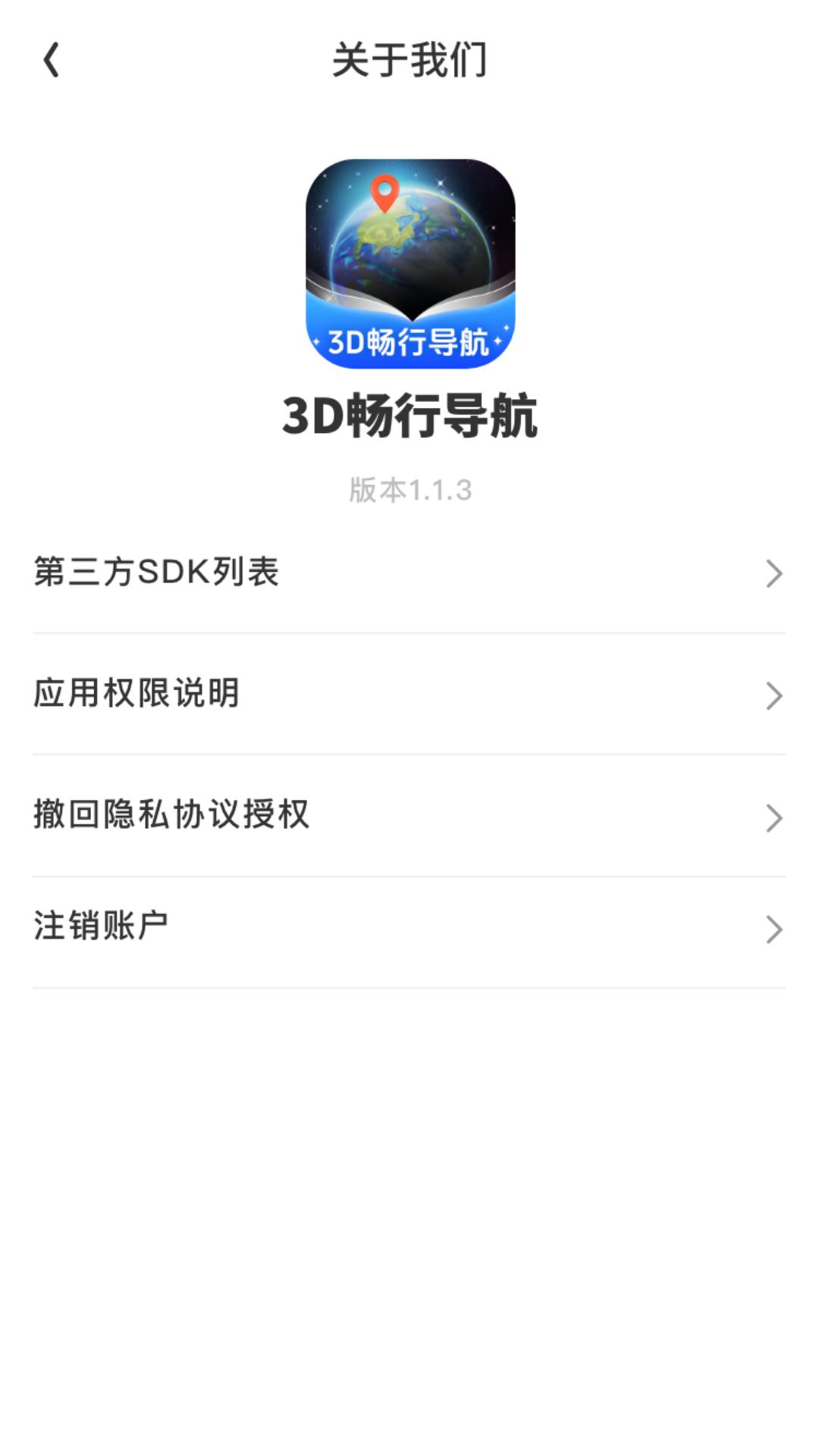819x1456 pixels.
Task: Tap 注销账户 to delete the account
Action: tap(101, 927)
